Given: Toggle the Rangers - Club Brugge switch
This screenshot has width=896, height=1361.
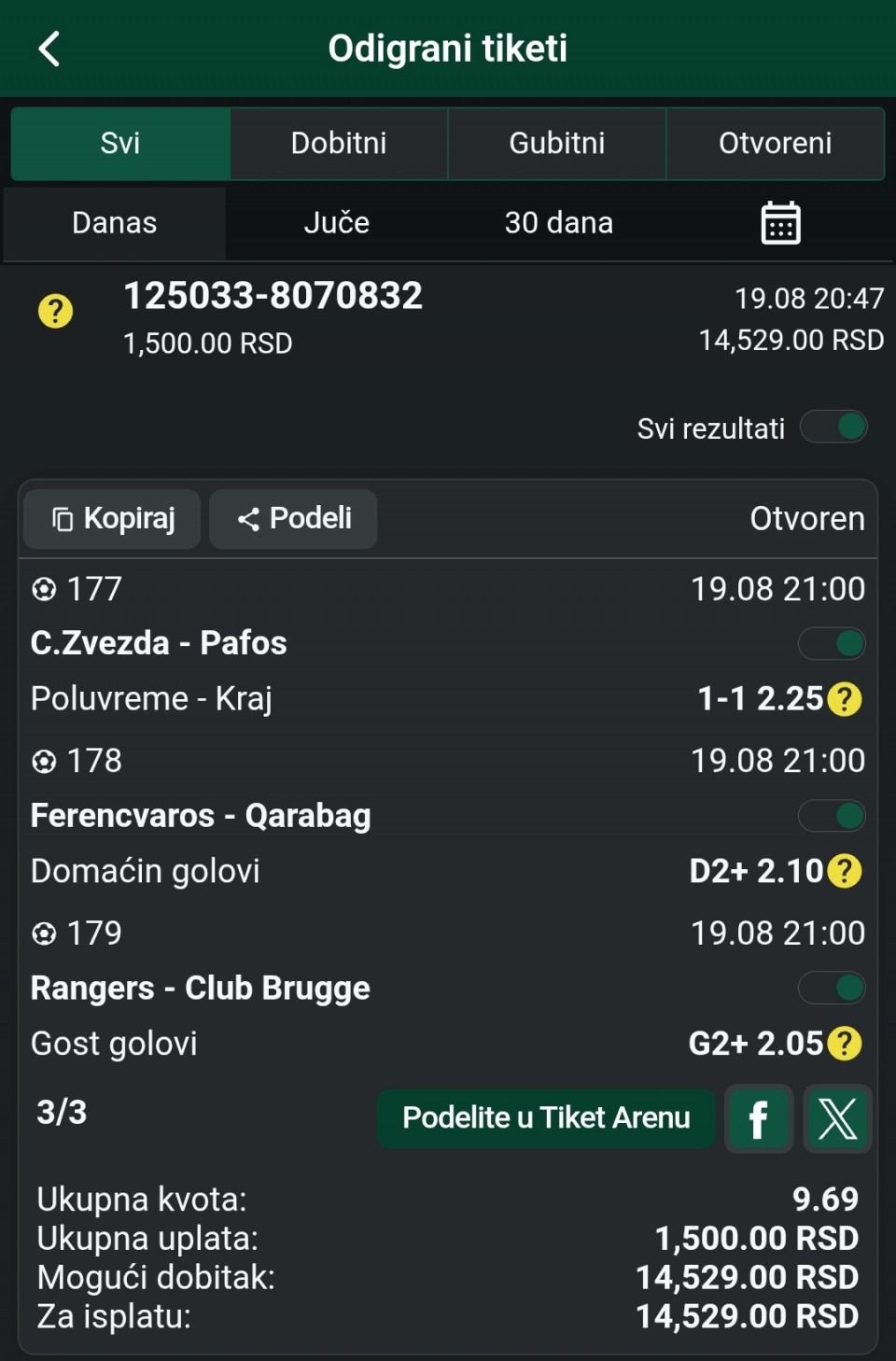Looking at the screenshot, I should click(x=832, y=988).
